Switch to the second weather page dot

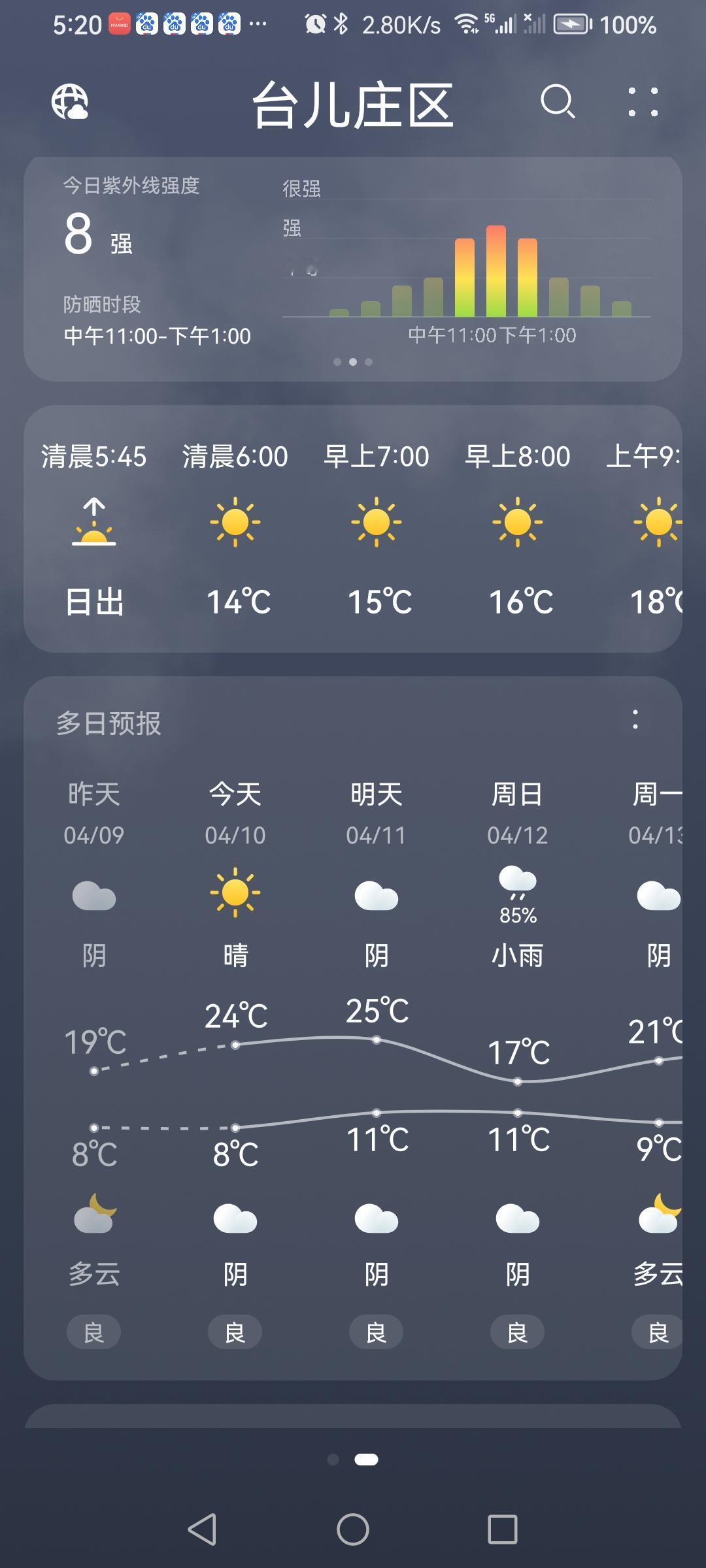pos(368,1458)
